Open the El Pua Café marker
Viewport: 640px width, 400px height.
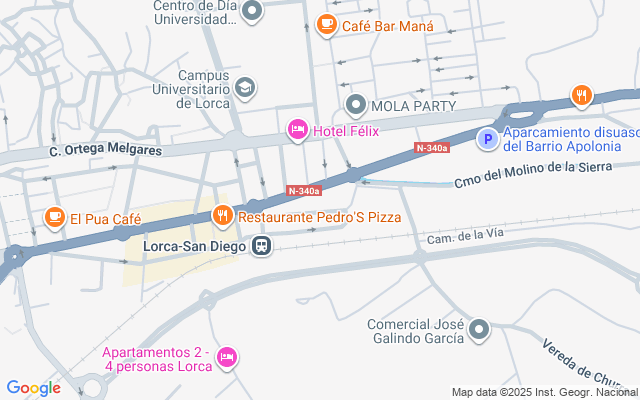54,217
